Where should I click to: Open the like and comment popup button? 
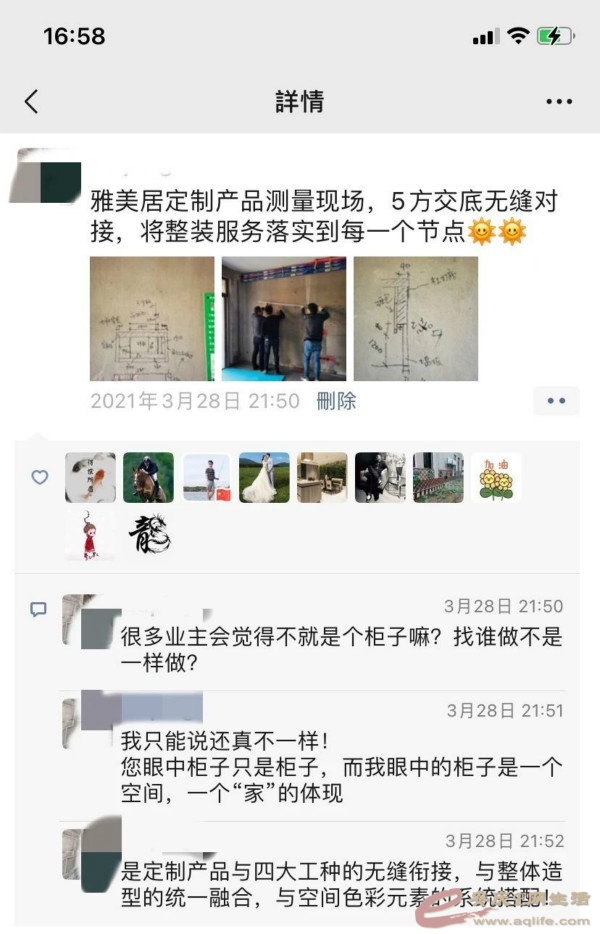556,401
